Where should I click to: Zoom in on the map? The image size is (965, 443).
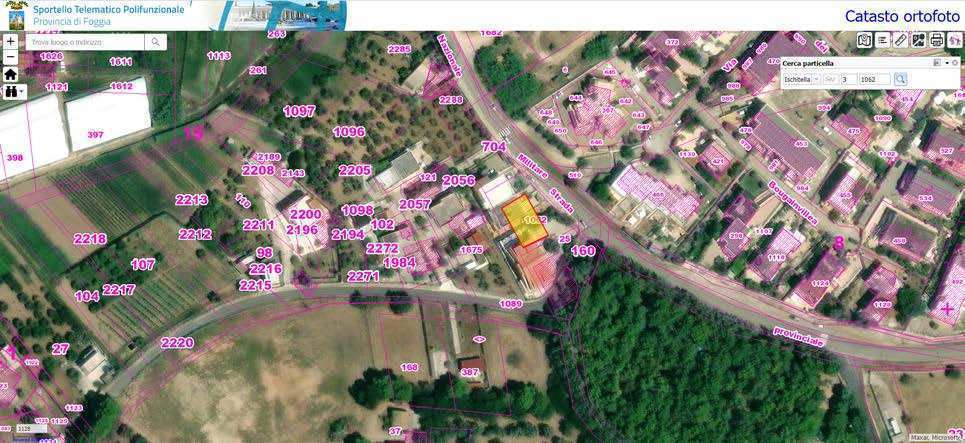[10, 42]
